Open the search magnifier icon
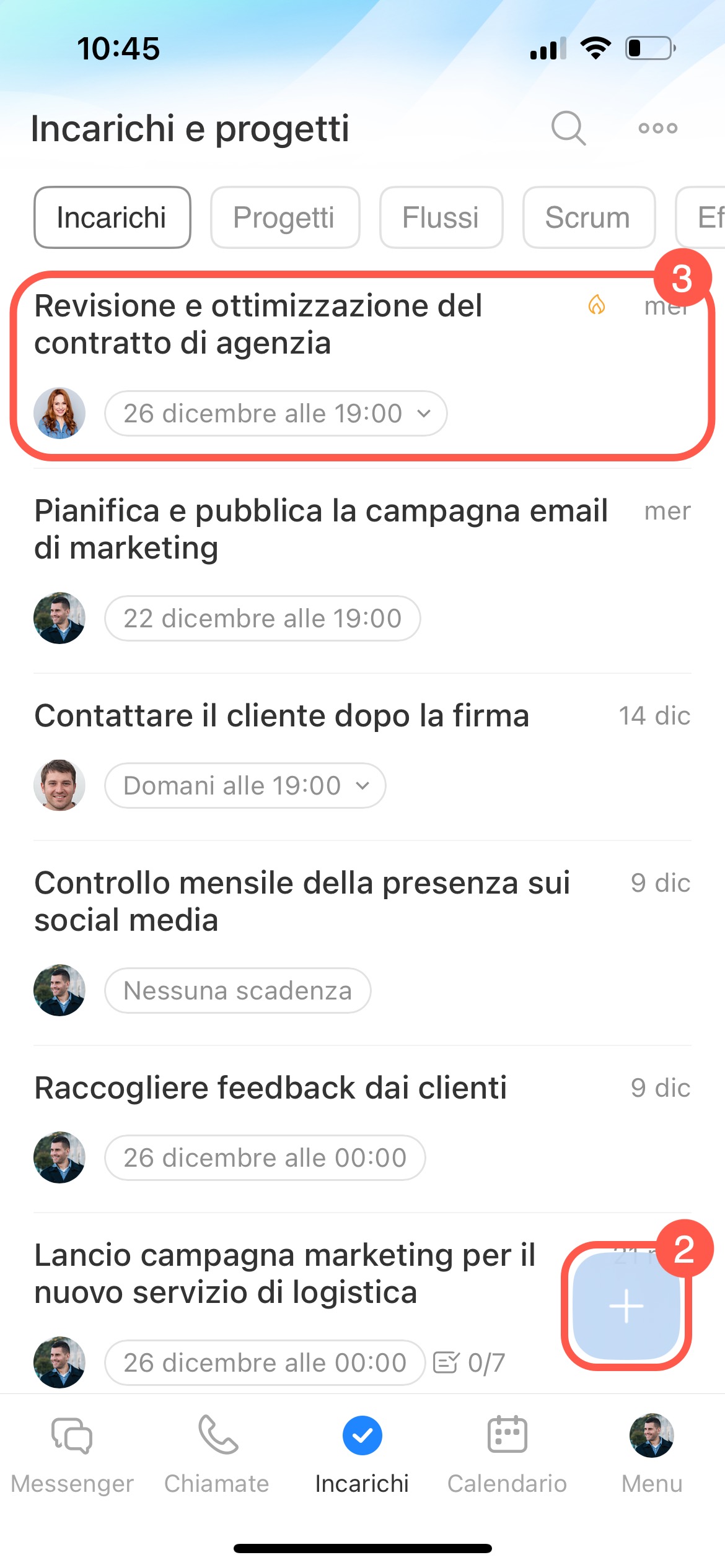 pos(568,128)
